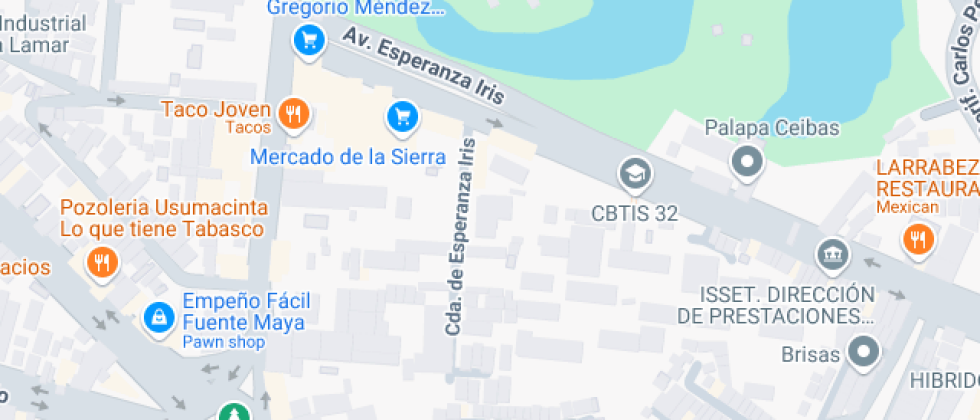Select the Larrabez restaurant marker
The image size is (980, 420).
pyautogui.click(x=916, y=238)
